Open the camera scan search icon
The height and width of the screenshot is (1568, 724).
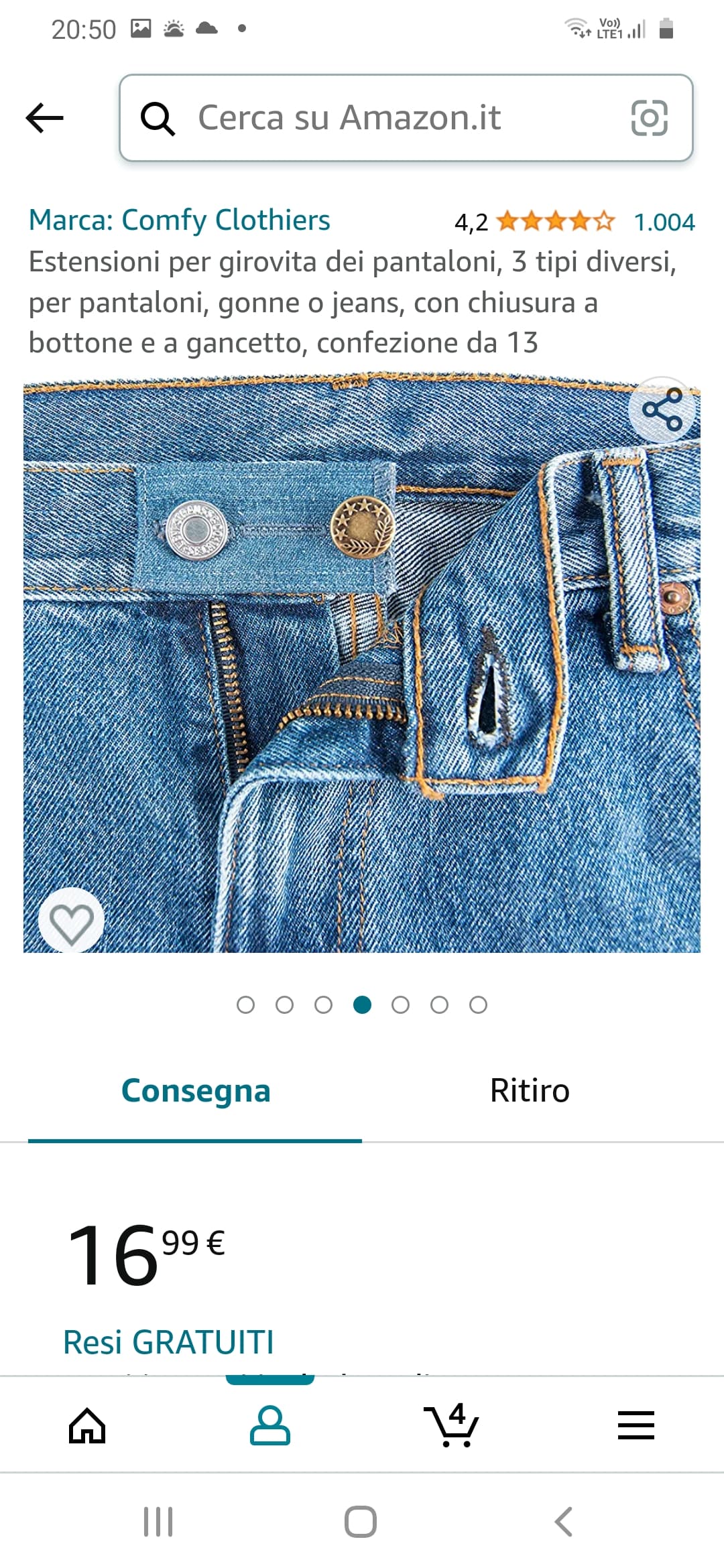click(649, 118)
